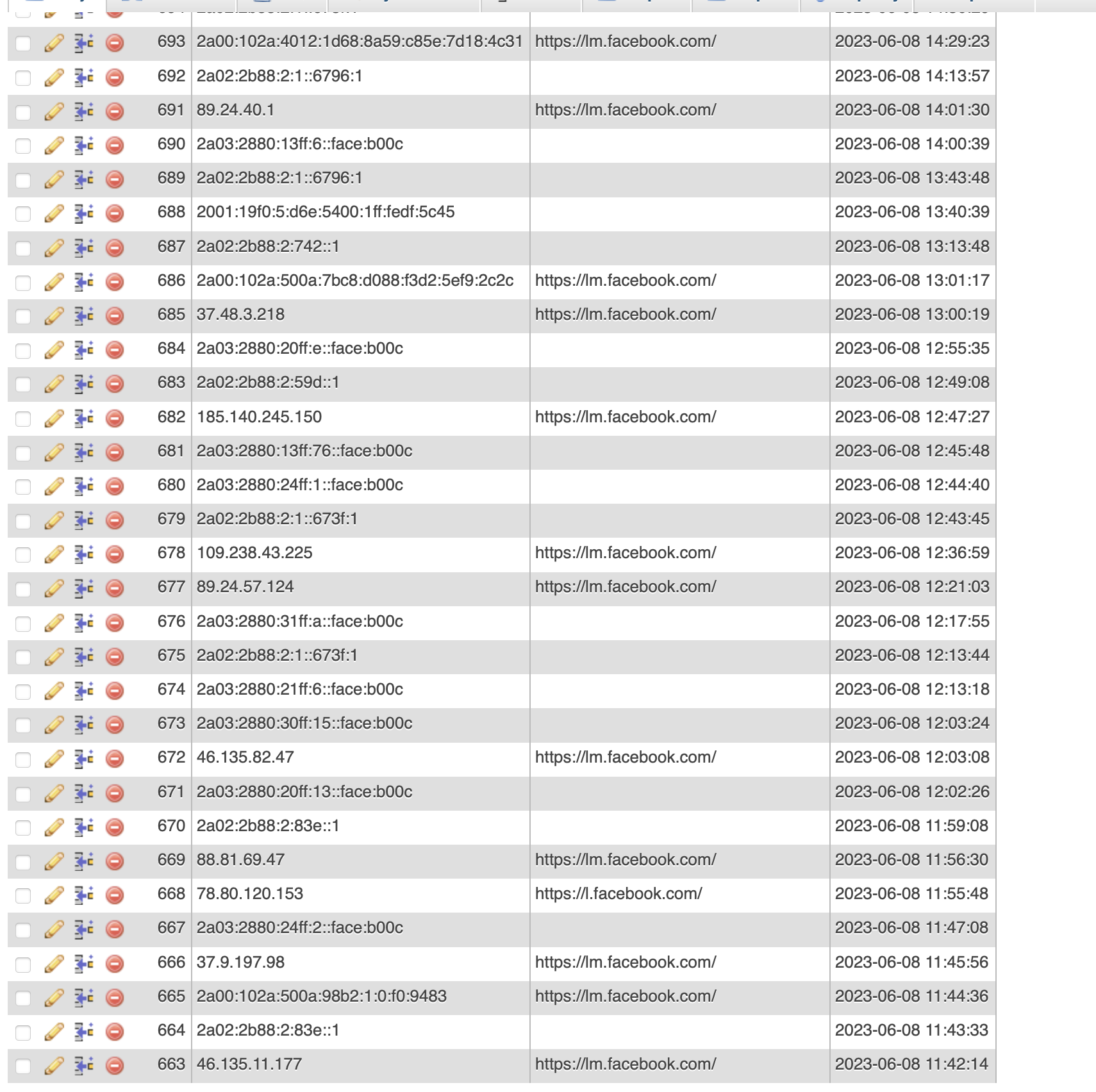Select checkbox for row 665
1096x1092 pixels.
point(23,998)
